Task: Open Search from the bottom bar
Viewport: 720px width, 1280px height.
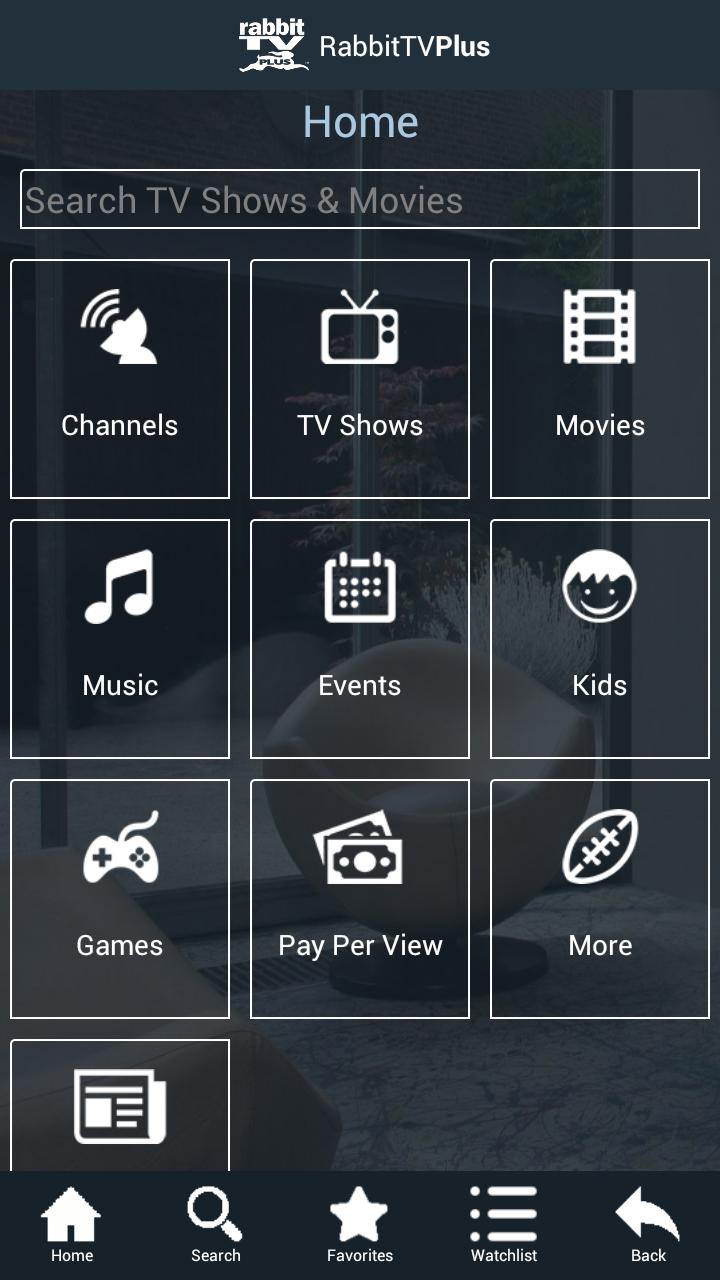Action: click(x=216, y=1226)
